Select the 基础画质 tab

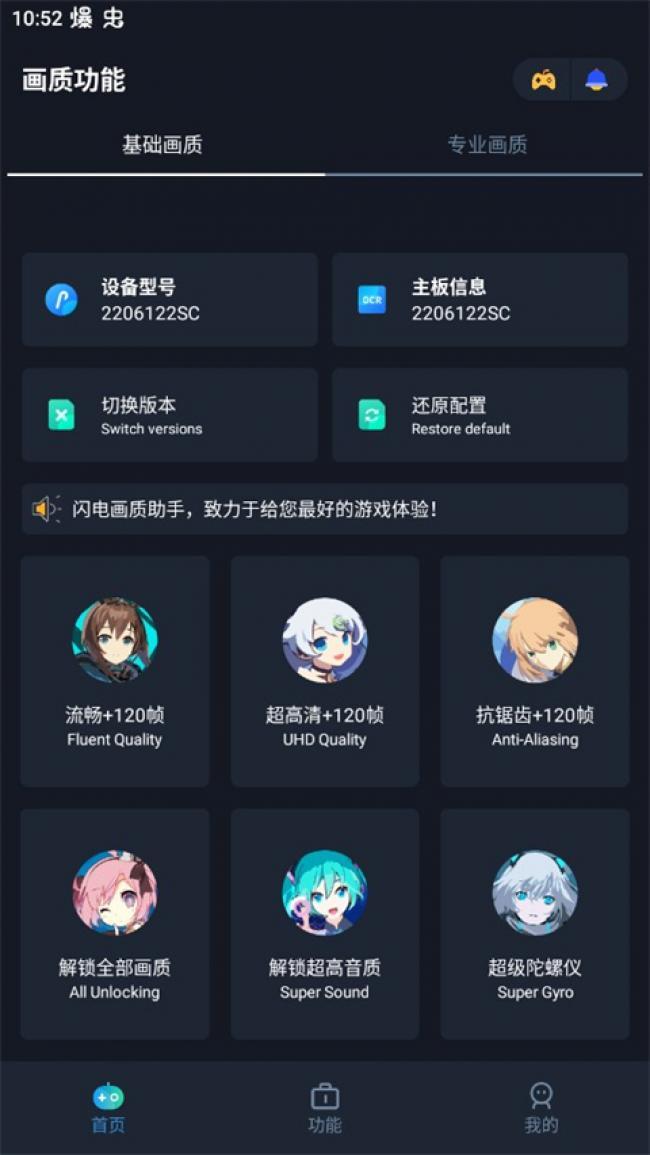click(162, 145)
